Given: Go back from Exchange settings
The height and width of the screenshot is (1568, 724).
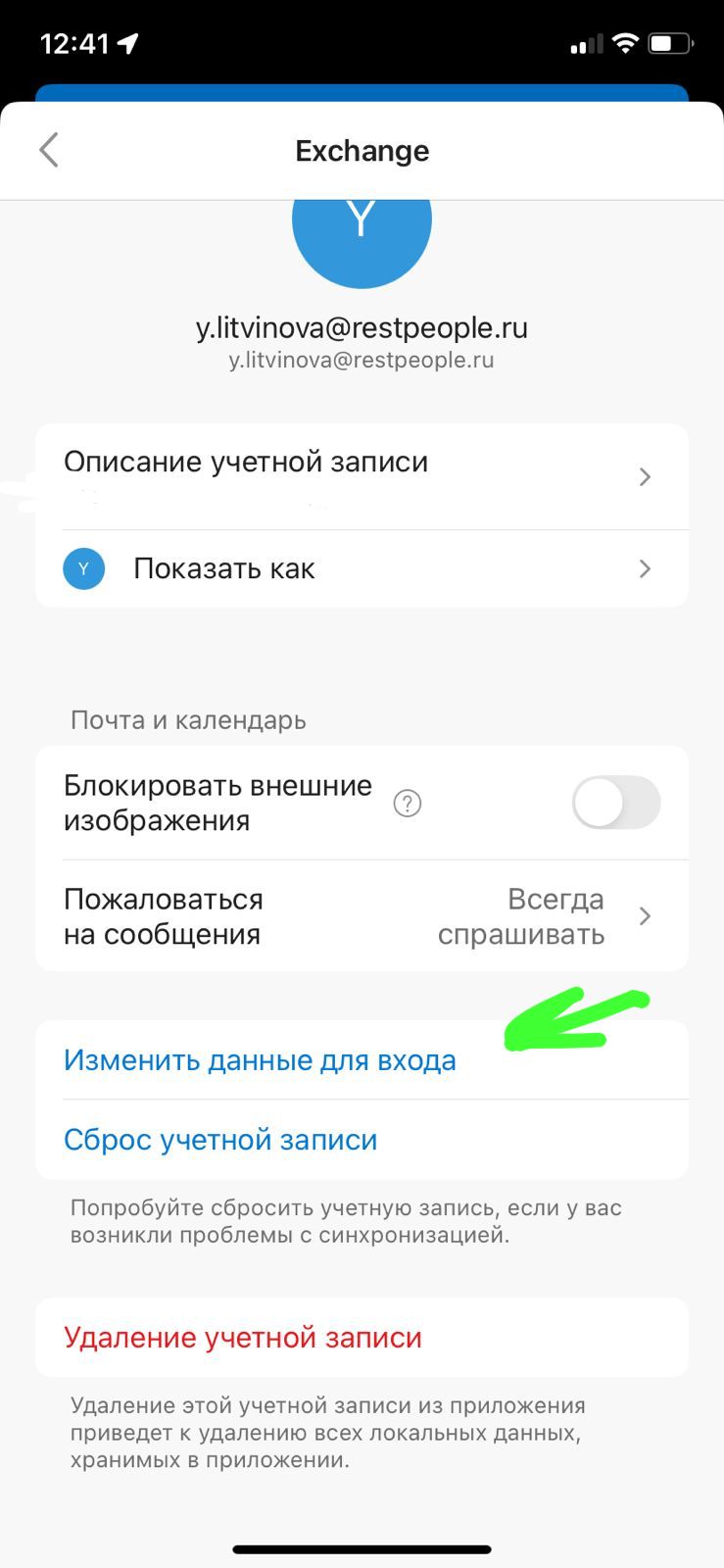Looking at the screenshot, I should pyautogui.click(x=49, y=151).
